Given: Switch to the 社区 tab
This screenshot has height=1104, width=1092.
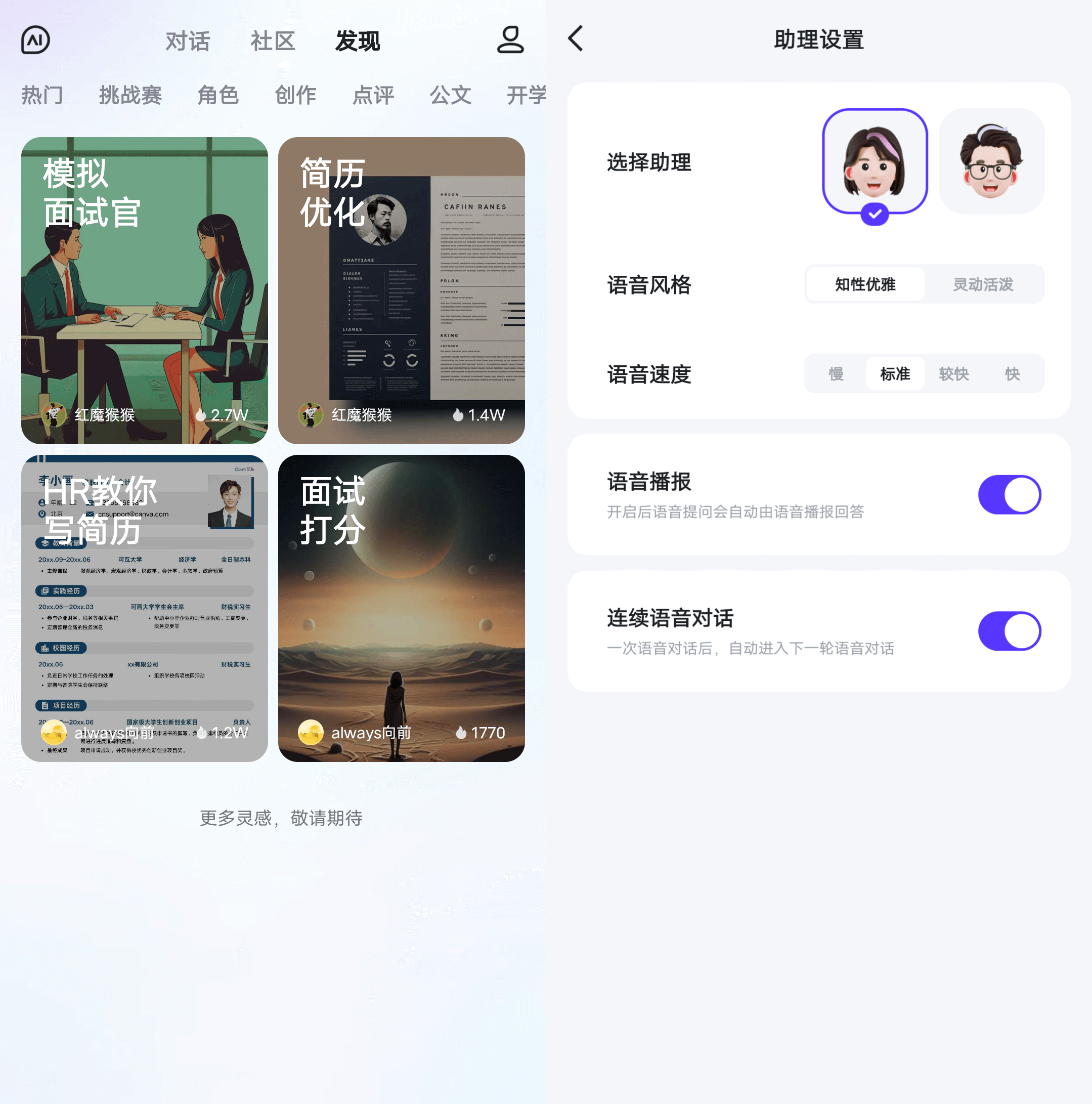Looking at the screenshot, I should pyautogui.click(x=273, y=41).
